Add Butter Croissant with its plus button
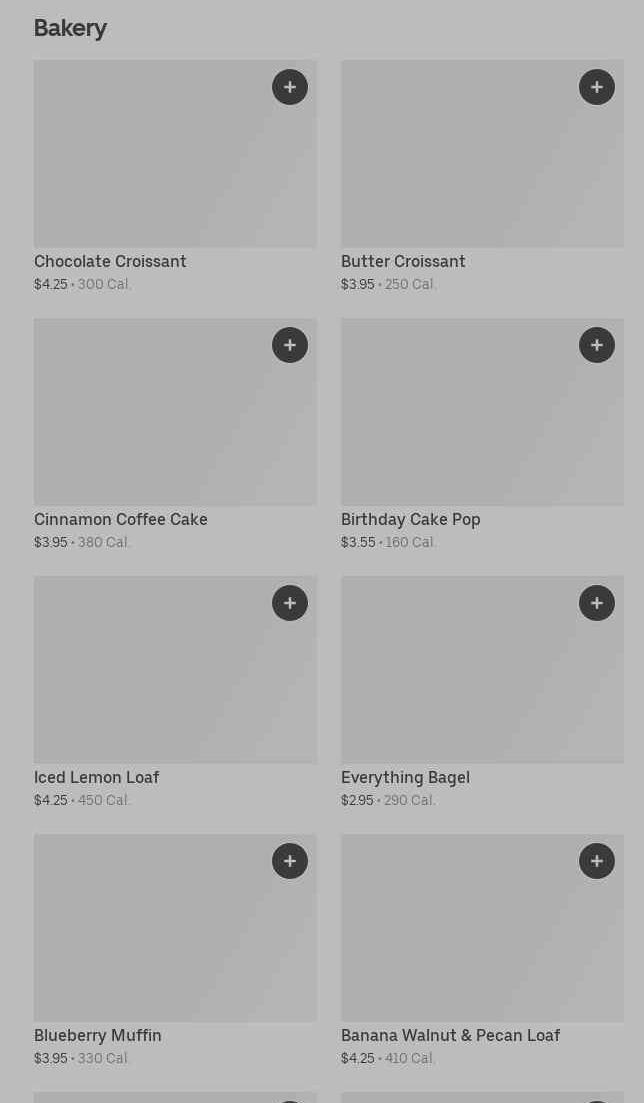This screenshot has width=644, height=1103. [x=597, y=87]
